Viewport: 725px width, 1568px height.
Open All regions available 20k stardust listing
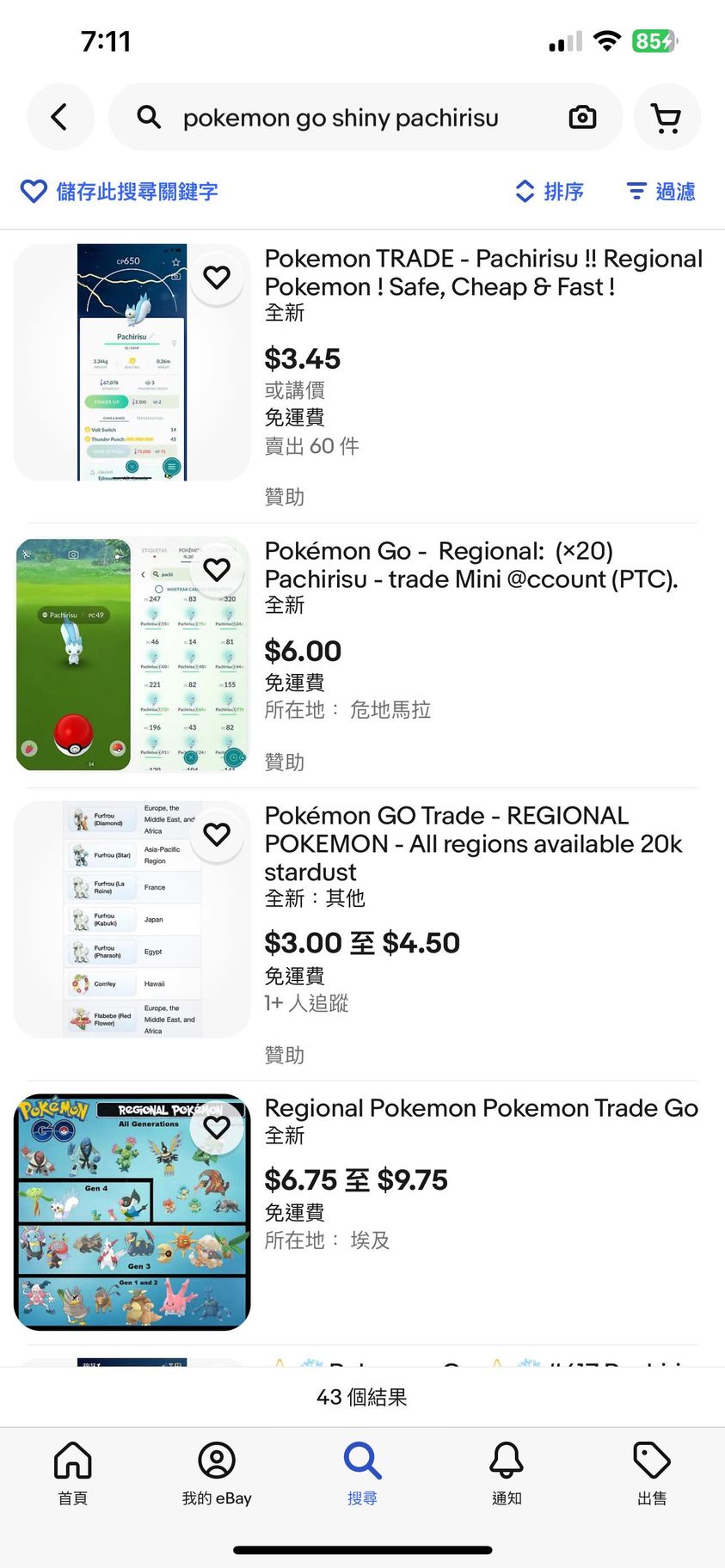(473, 843)
